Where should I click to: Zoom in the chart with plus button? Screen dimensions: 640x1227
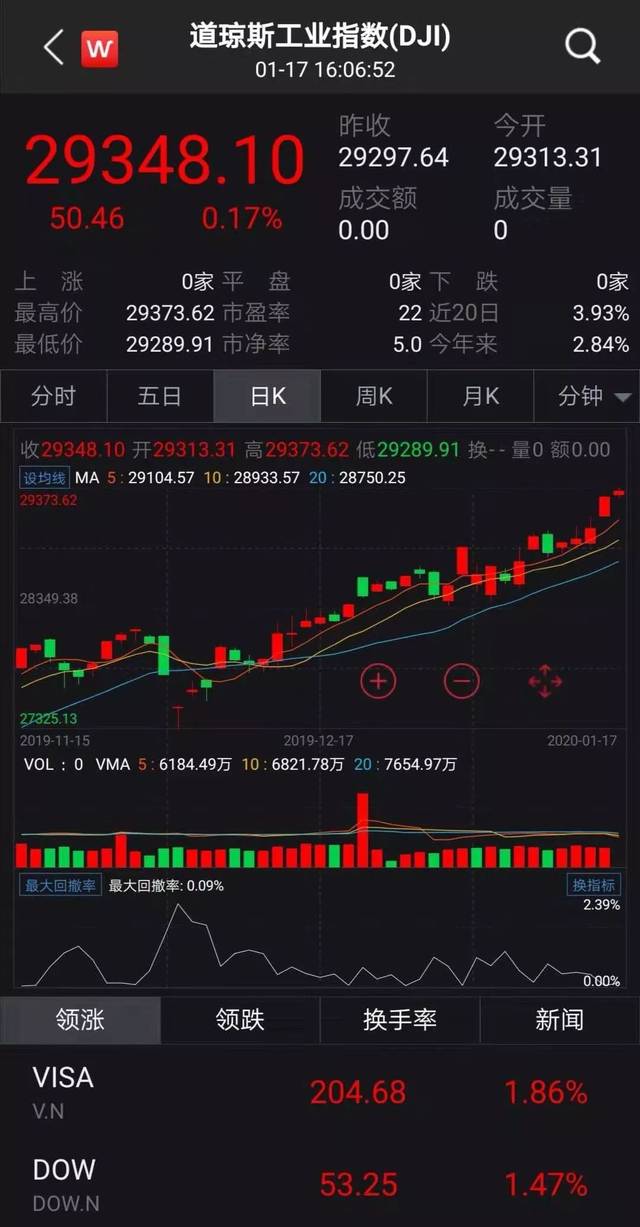point(378,682)
